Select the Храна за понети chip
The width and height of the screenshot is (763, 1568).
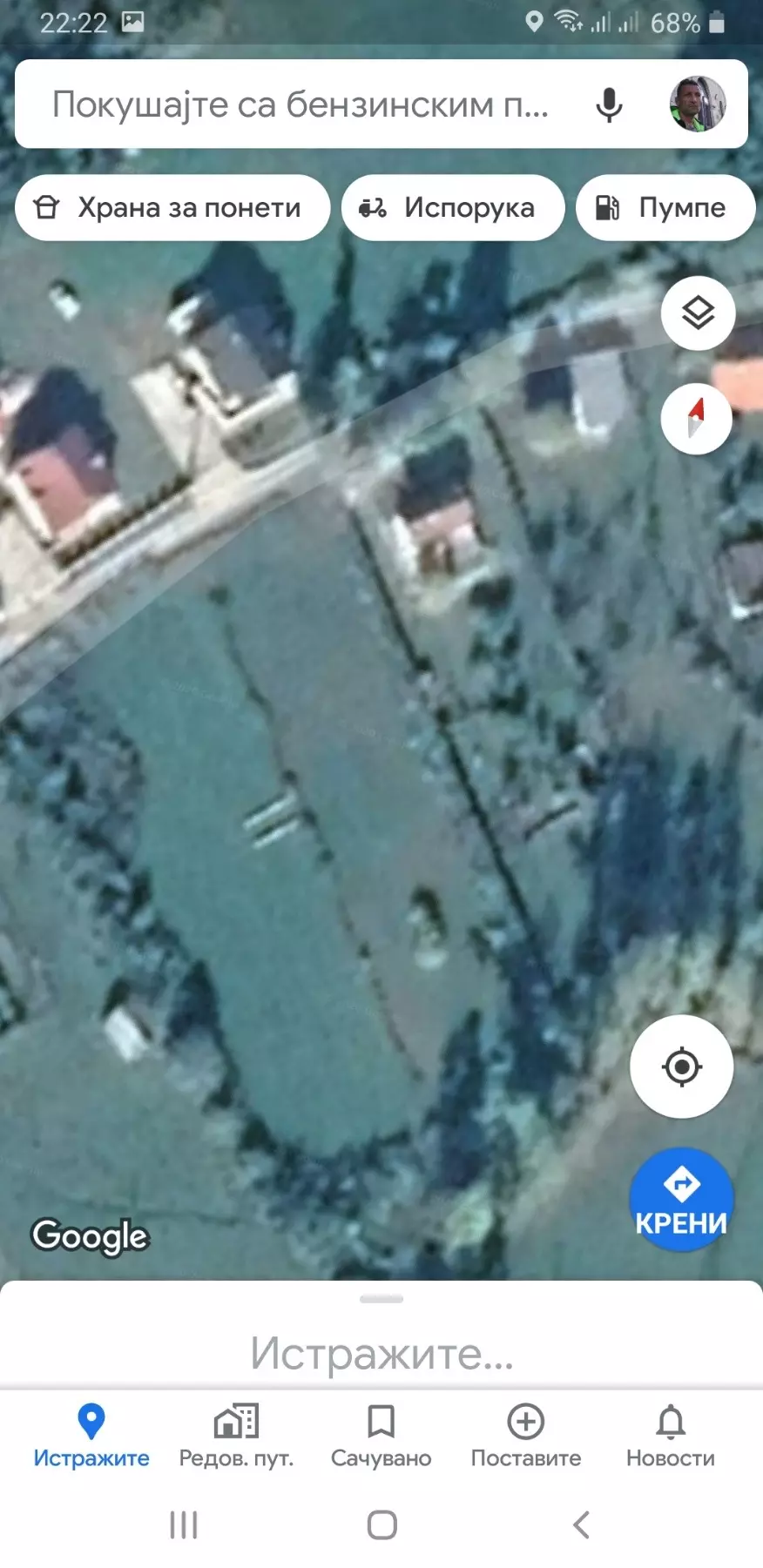point(172,207)
